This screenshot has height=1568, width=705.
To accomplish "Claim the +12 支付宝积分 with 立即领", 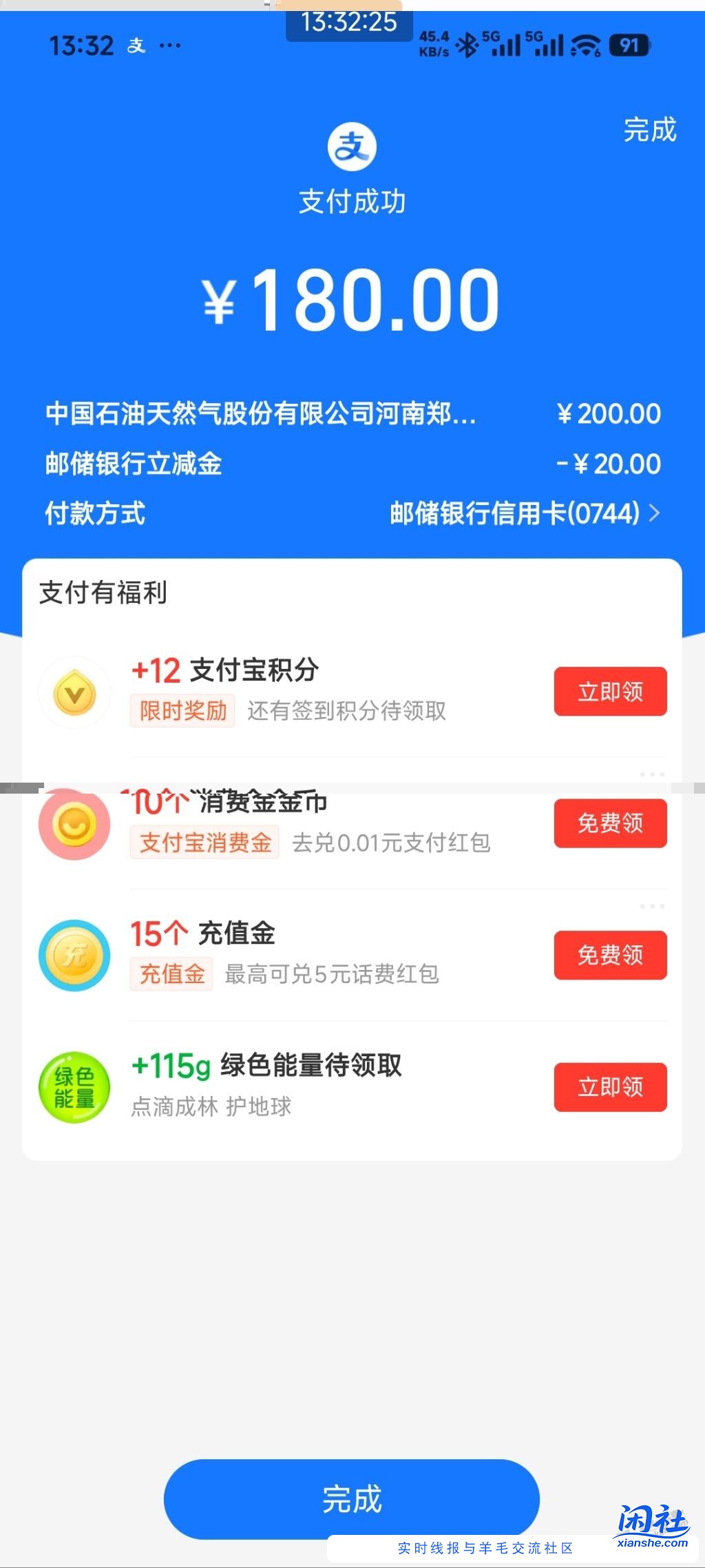I will (610, 692).
